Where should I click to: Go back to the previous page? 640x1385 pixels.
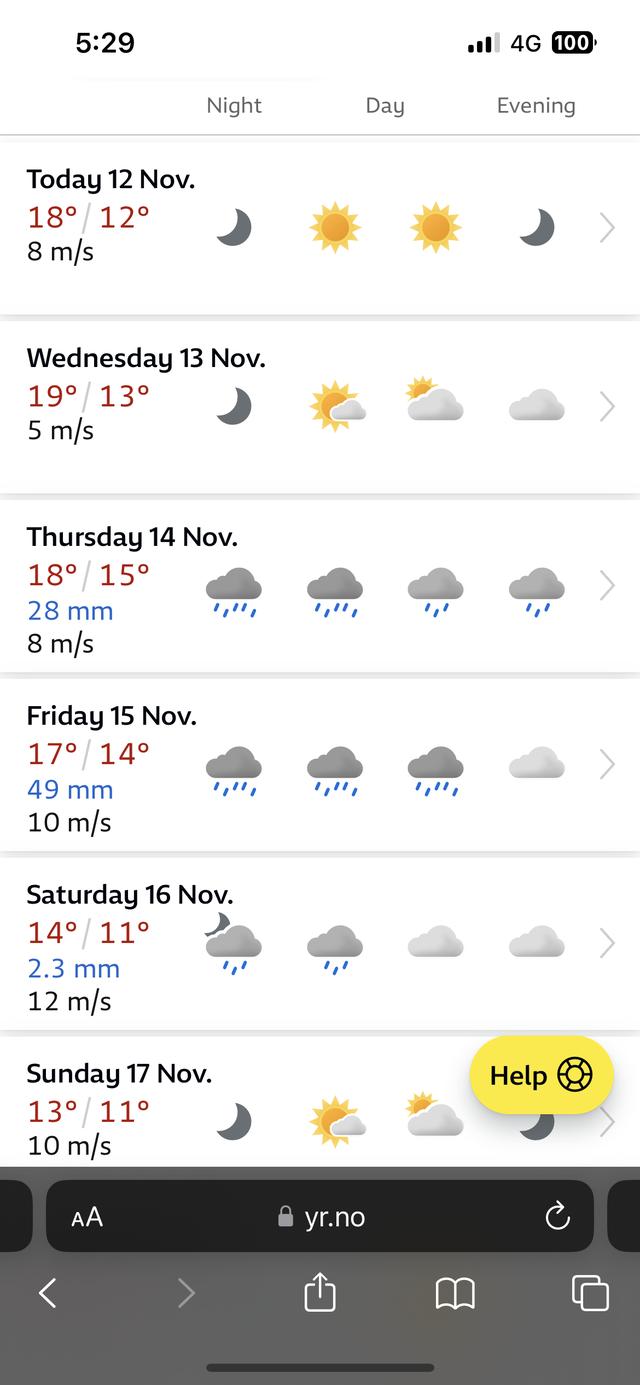click(x=47, y=1293)
